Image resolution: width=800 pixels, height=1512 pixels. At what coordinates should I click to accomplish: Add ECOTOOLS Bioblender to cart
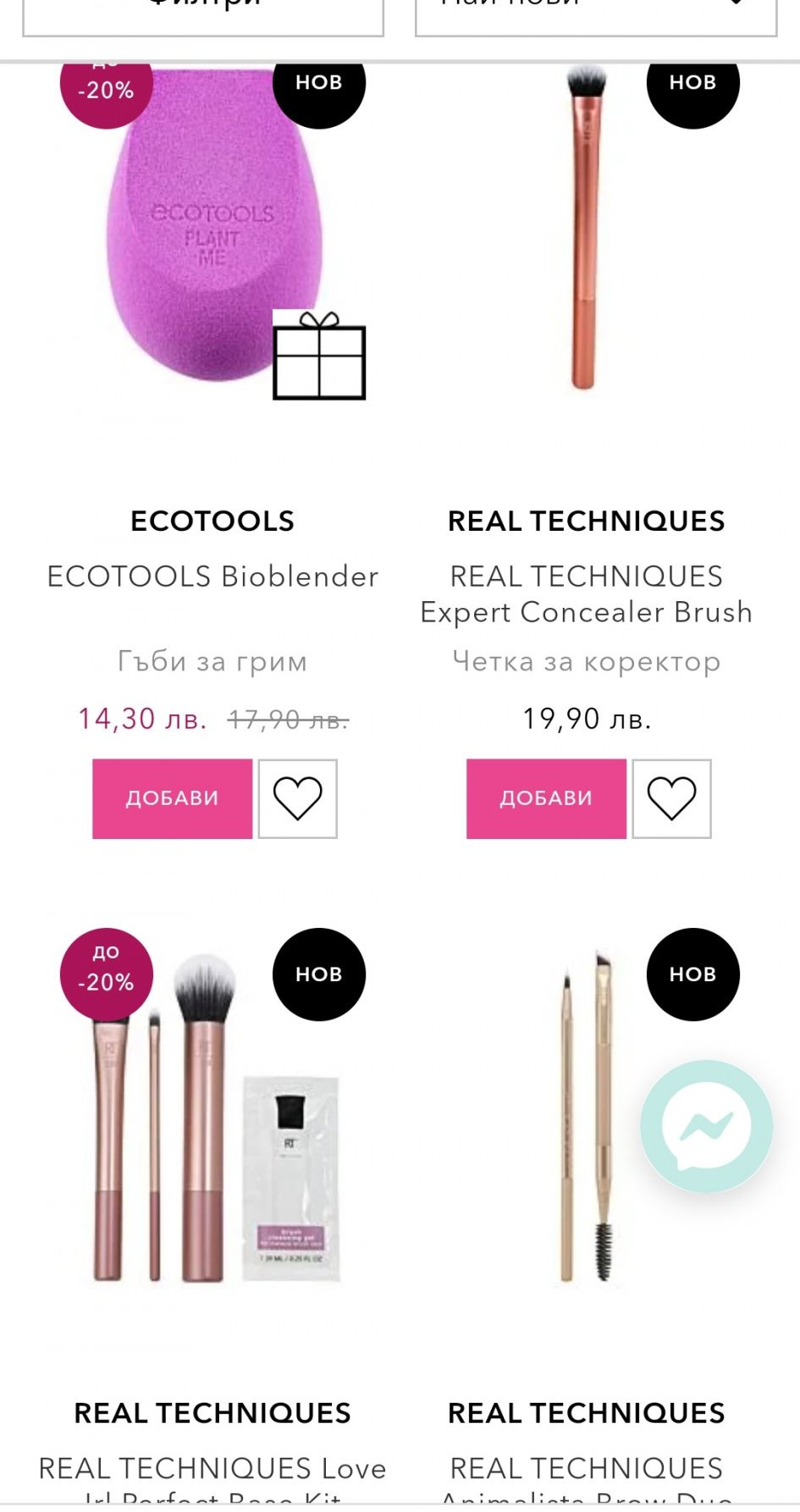coord(172,798)
